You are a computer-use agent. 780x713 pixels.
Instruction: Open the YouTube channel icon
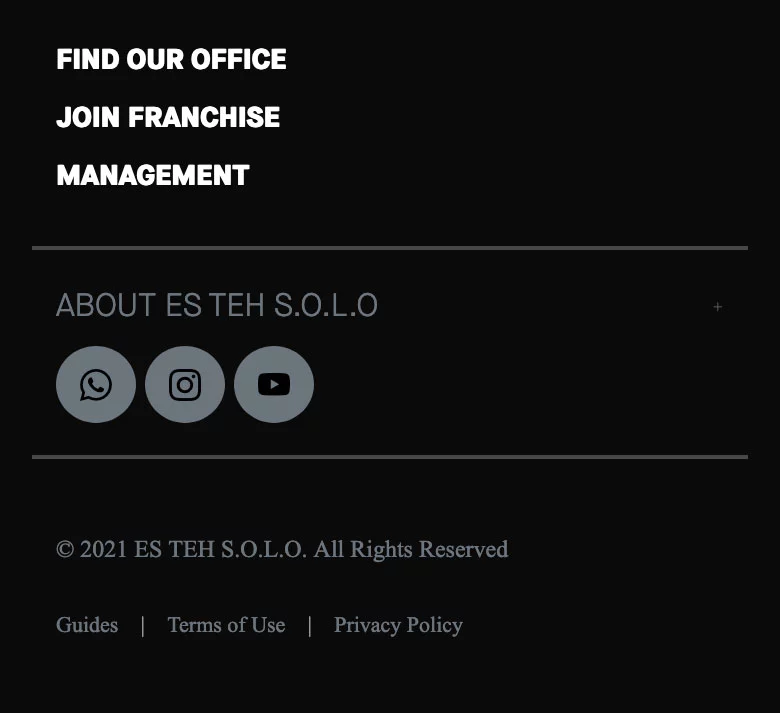coord(274,385)
